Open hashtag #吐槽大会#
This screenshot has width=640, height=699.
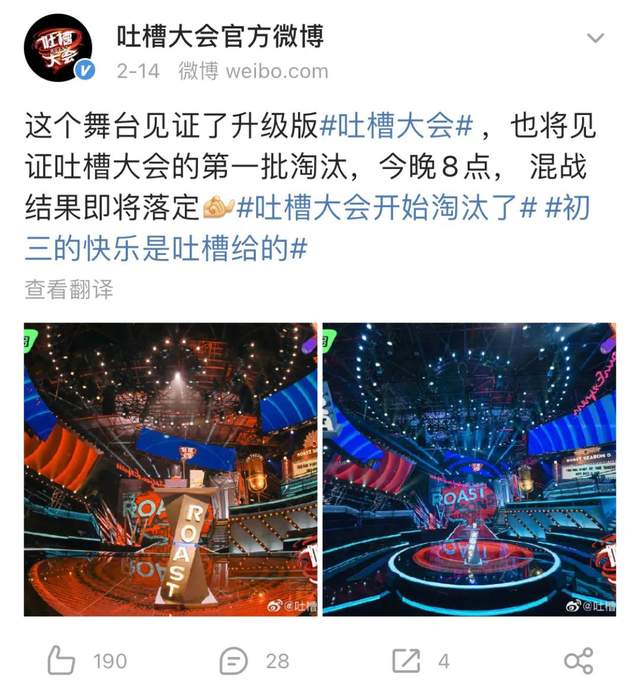click(x=395, y=126)
